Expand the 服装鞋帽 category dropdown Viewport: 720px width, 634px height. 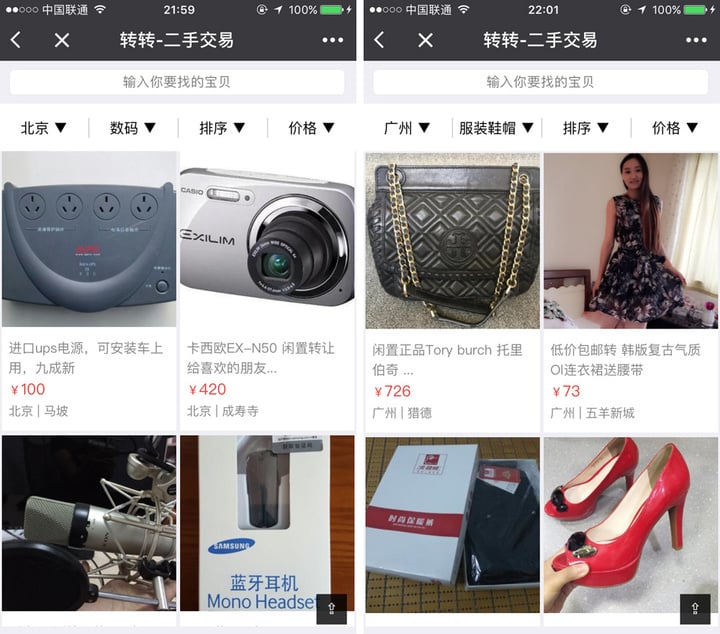coord(497,128)
